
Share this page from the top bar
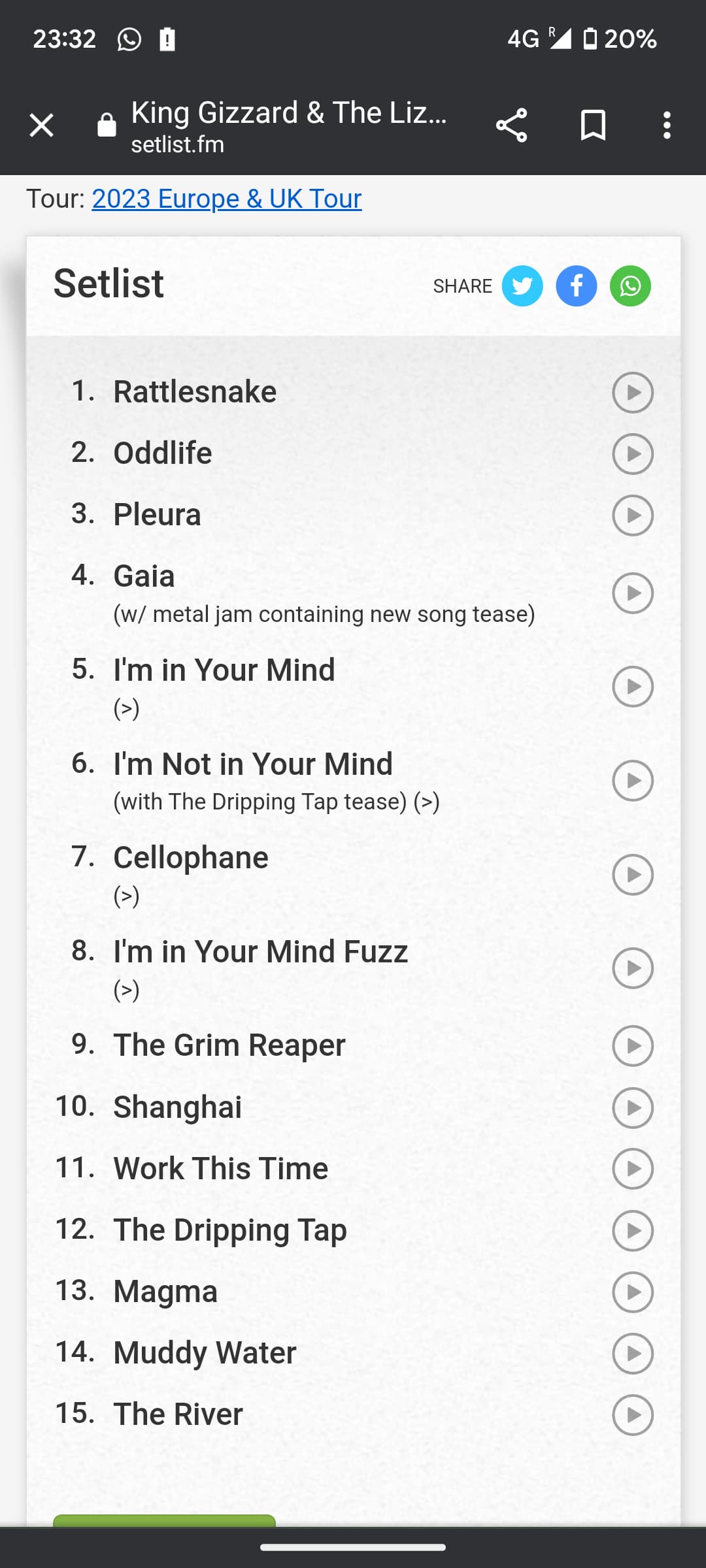(x=511, y=125)
